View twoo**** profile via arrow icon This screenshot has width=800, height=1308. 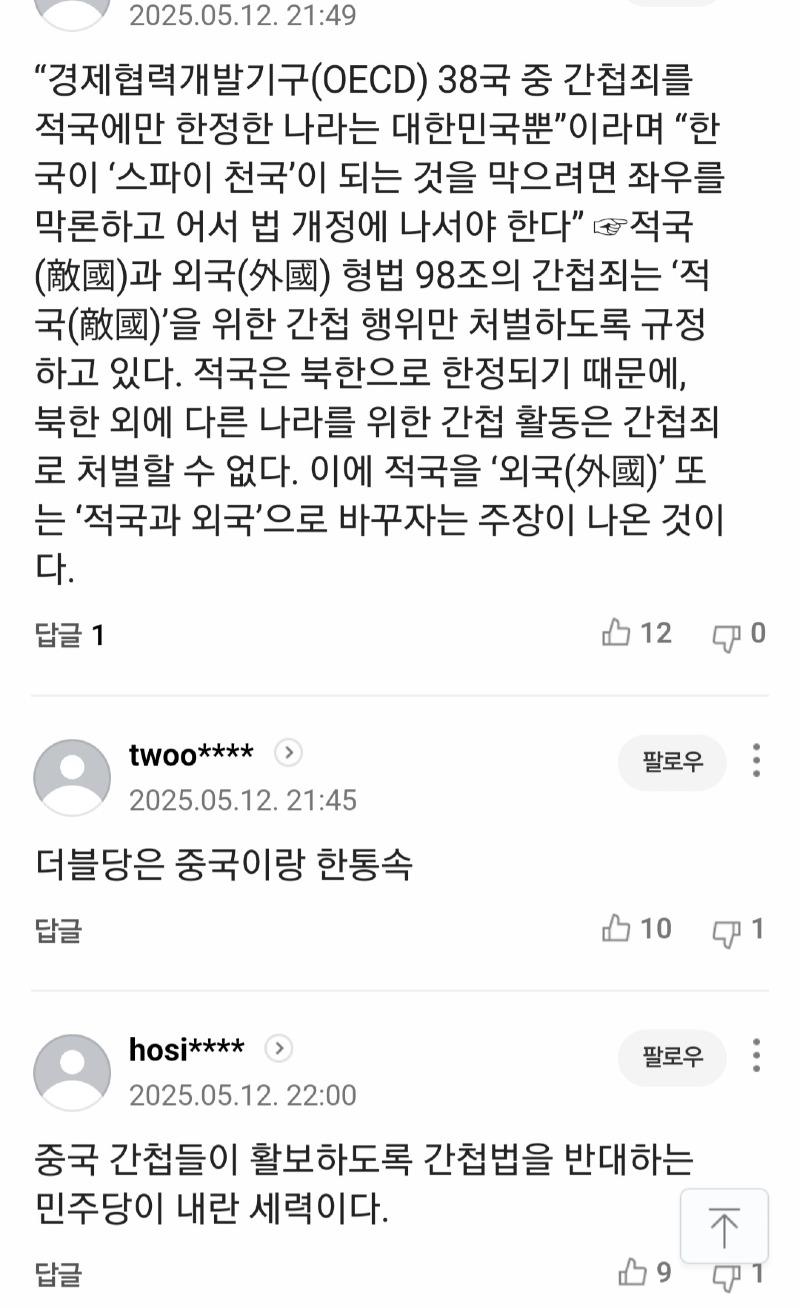(x=288, y=753)
